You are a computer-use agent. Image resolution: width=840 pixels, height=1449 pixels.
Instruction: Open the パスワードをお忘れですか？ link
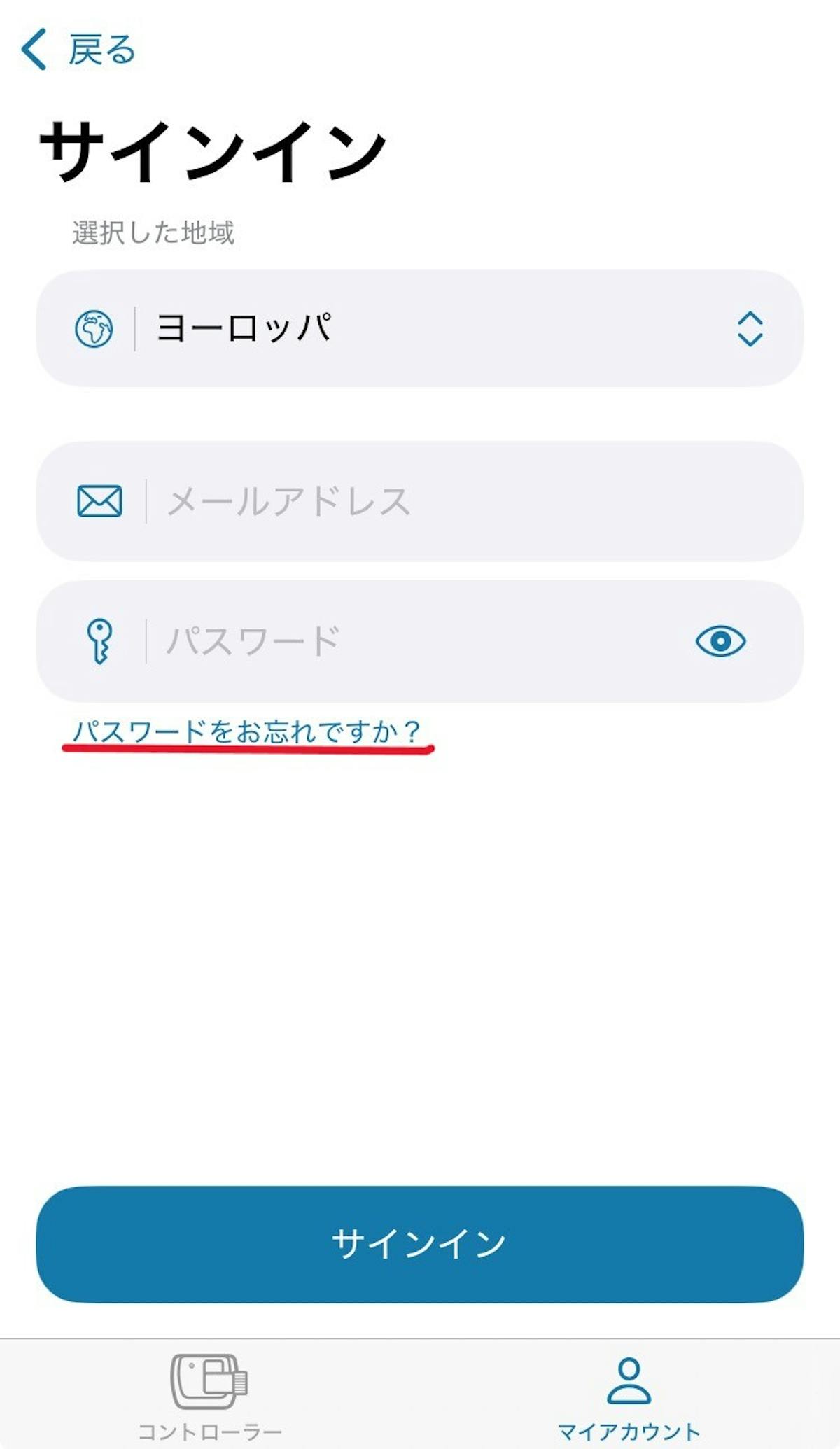click(x=246, y=731)
